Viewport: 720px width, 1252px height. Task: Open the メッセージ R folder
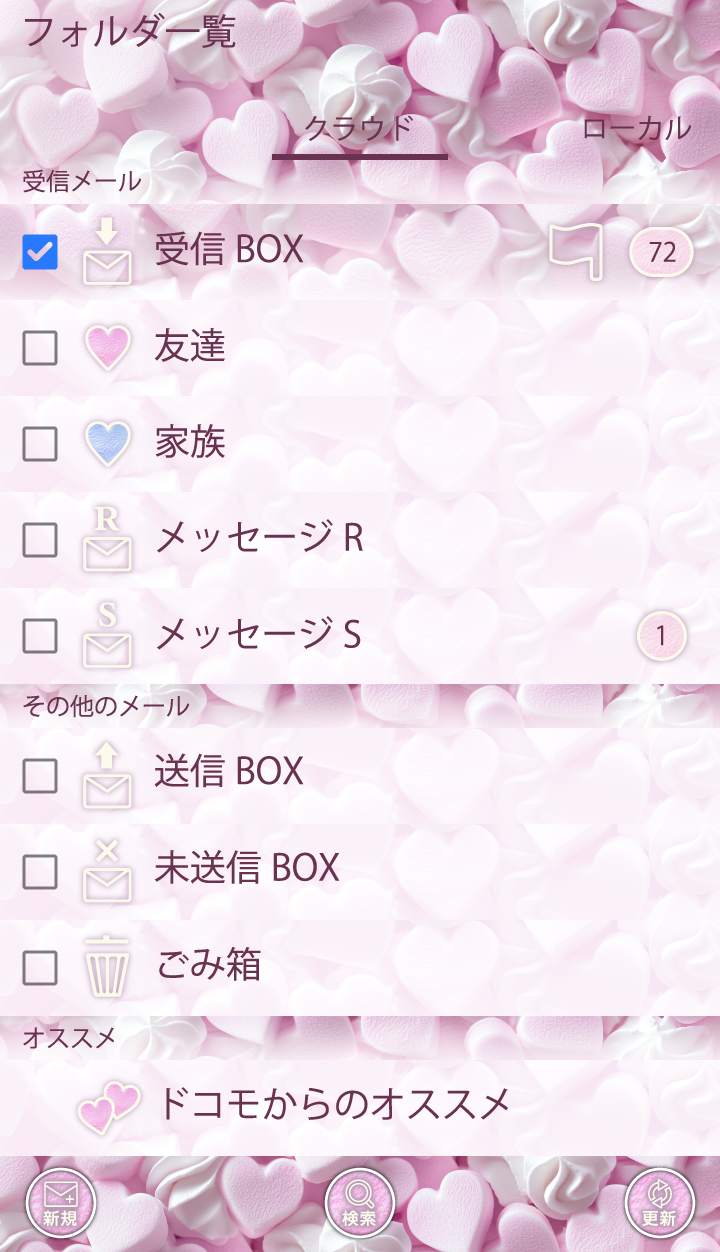coord(259,539)
